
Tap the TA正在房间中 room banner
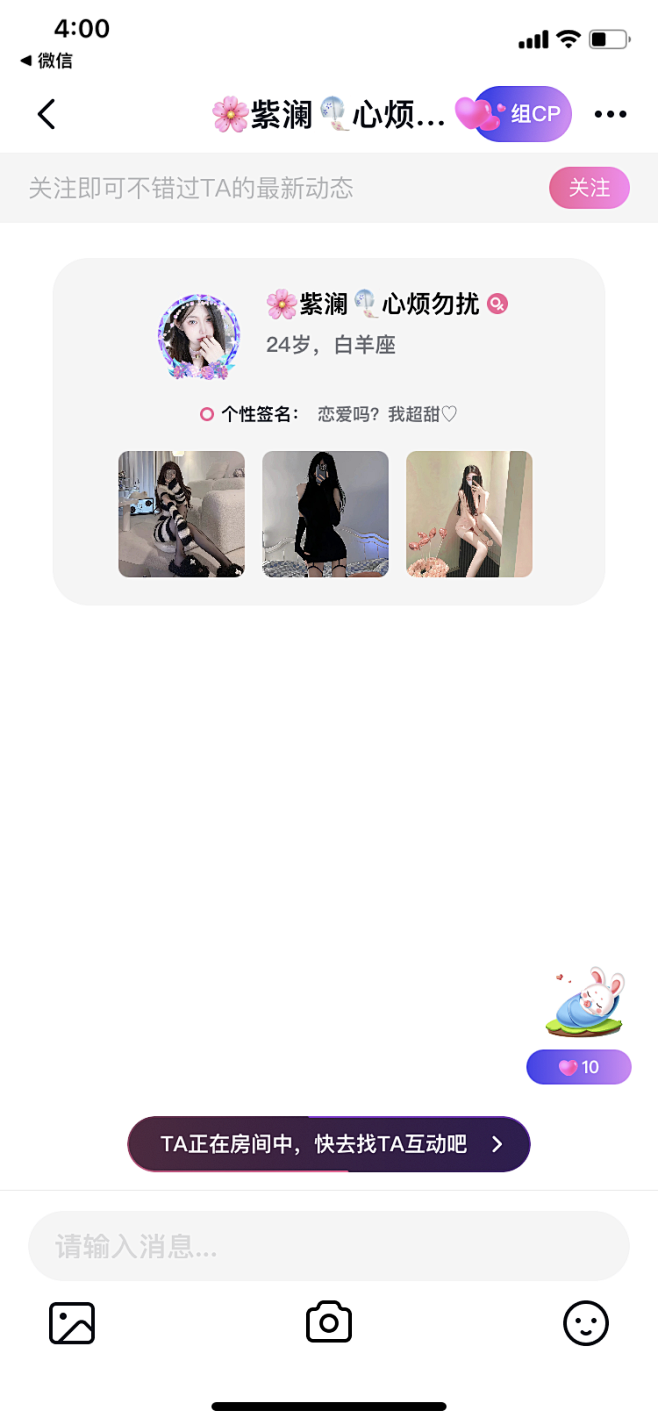tap(329, 1144)
